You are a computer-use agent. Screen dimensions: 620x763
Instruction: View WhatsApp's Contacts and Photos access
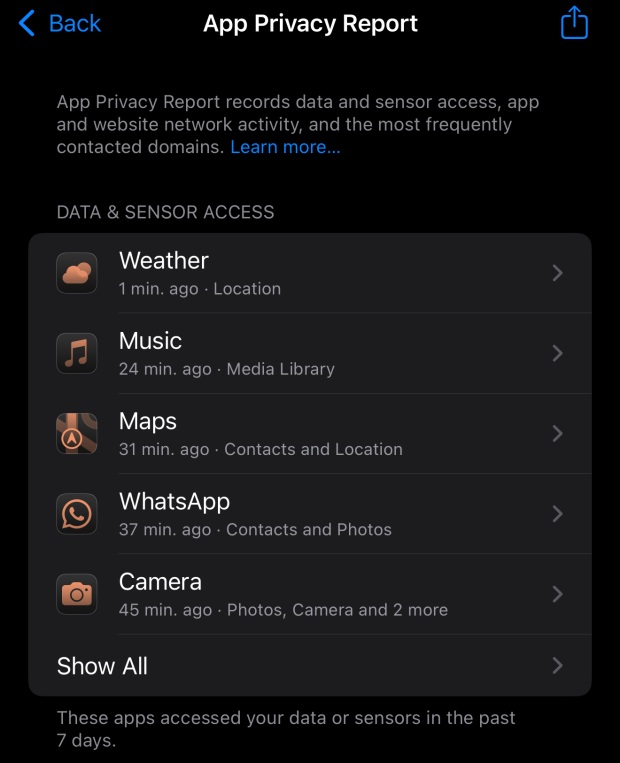(x=310, y=513)
